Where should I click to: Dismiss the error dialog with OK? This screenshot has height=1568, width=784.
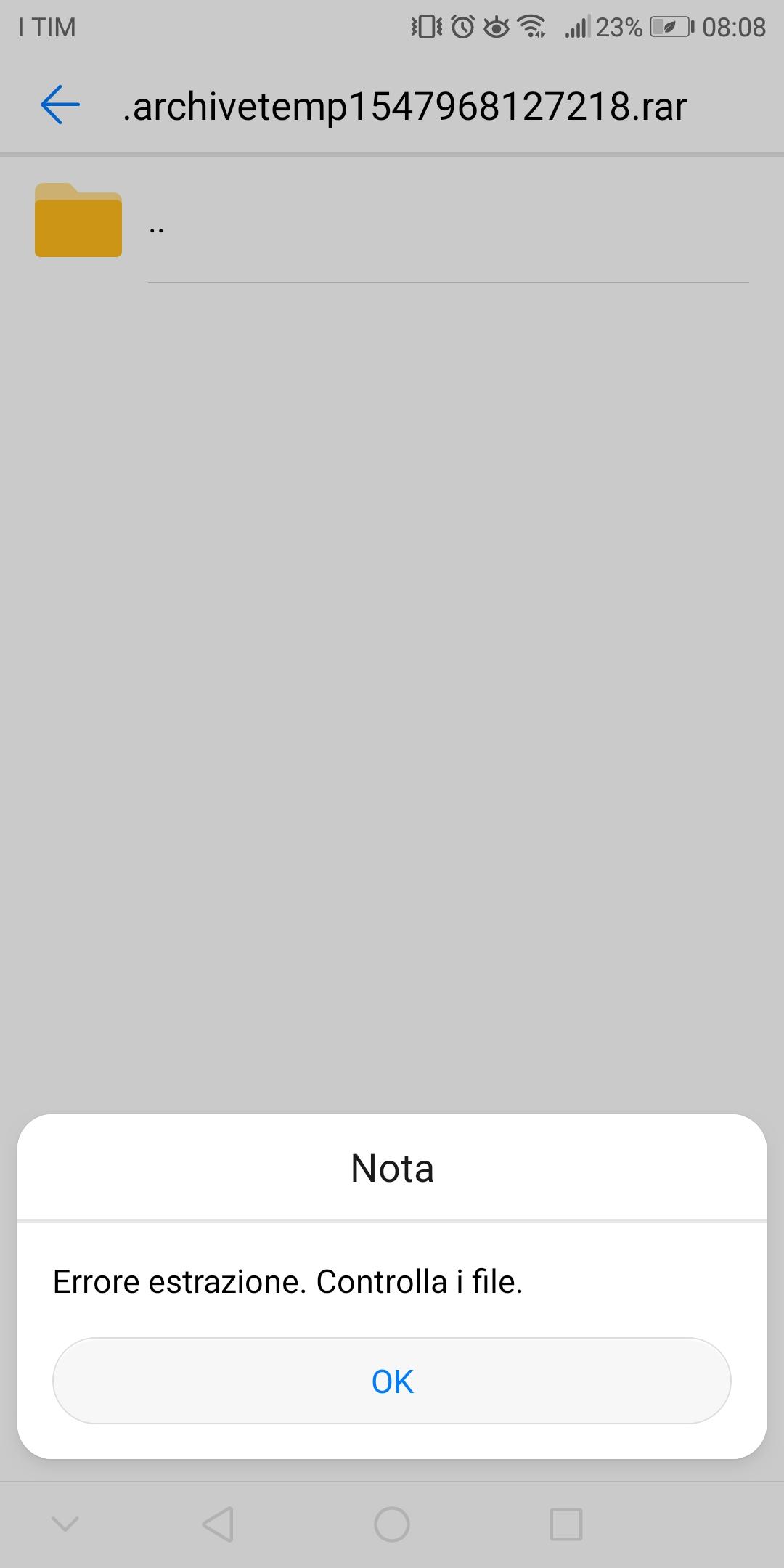point(392,1381)
